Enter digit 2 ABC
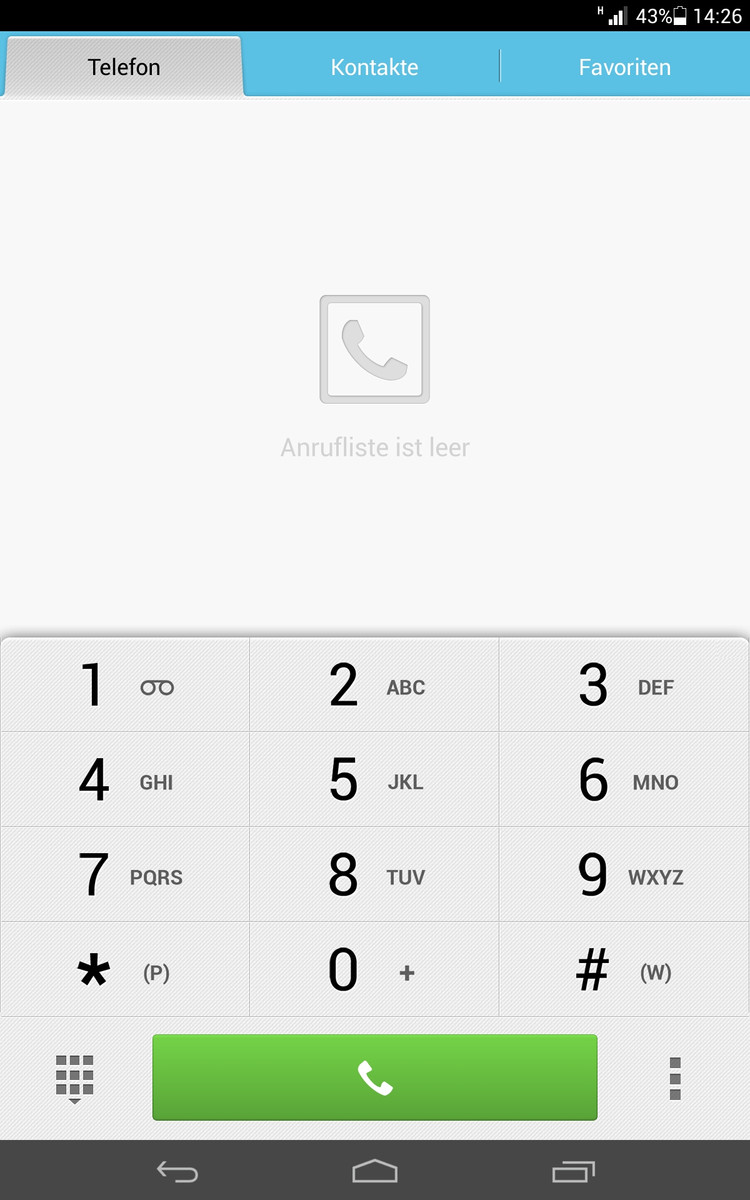 374,685
